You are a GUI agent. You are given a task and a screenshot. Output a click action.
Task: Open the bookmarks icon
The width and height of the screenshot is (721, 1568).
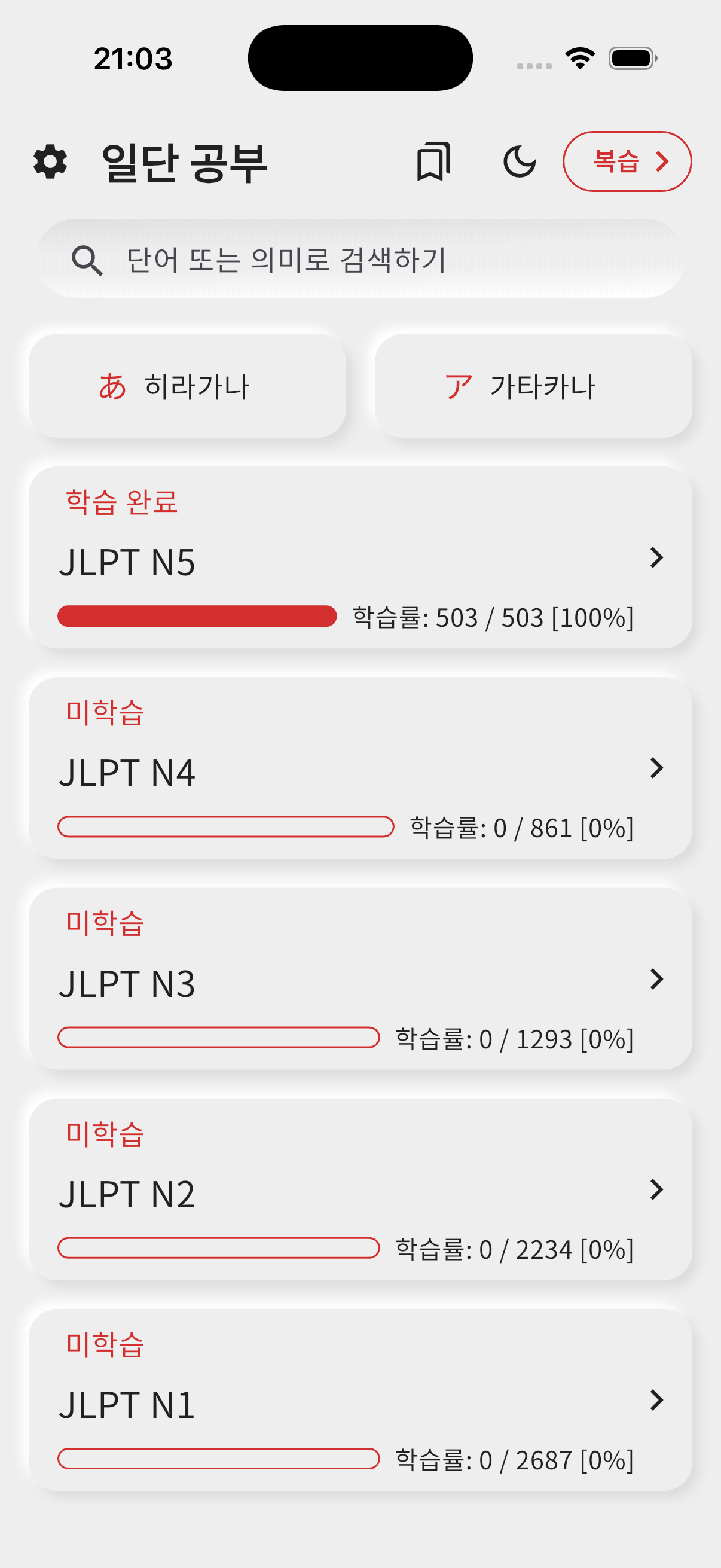433,162
